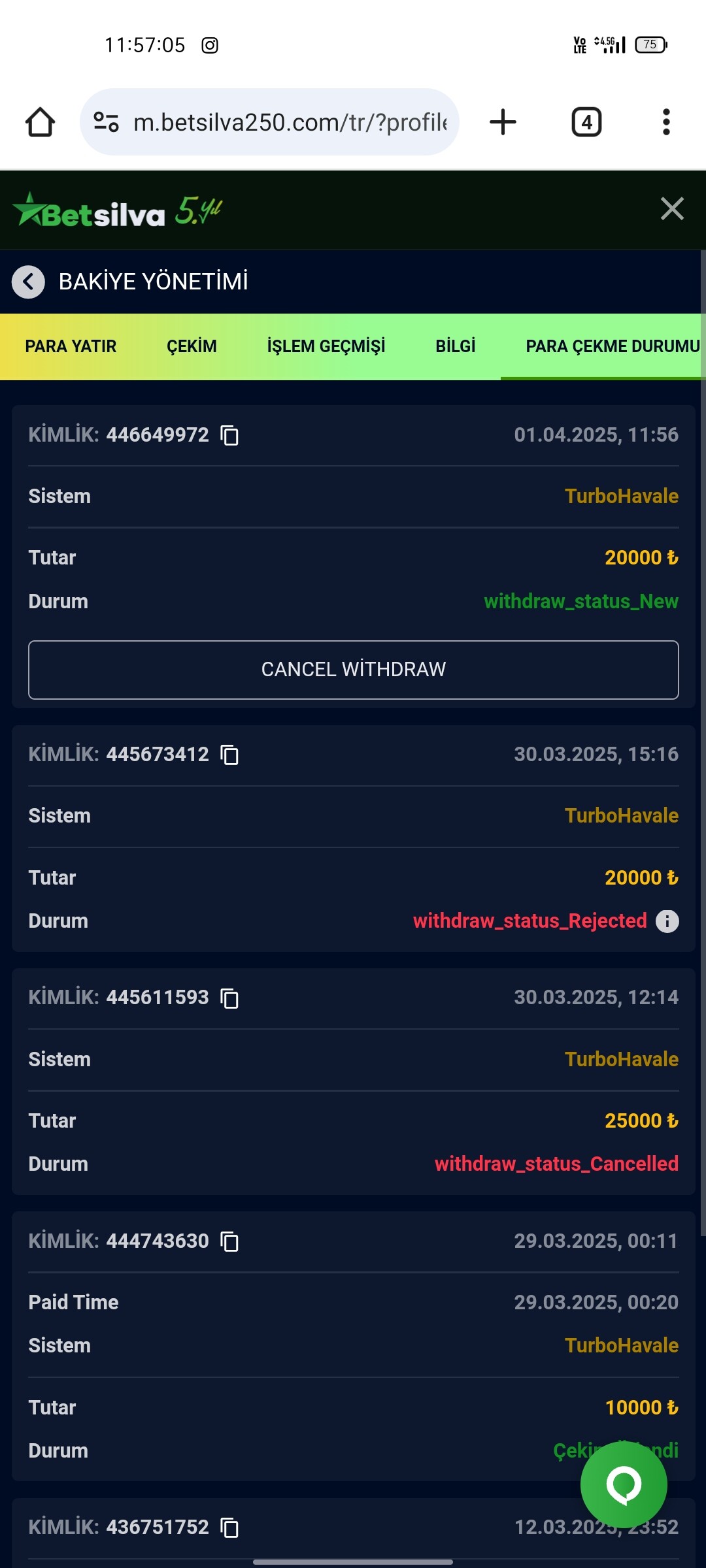Copy the ID 445673412
706x1568 pixels.
point(229,755)
